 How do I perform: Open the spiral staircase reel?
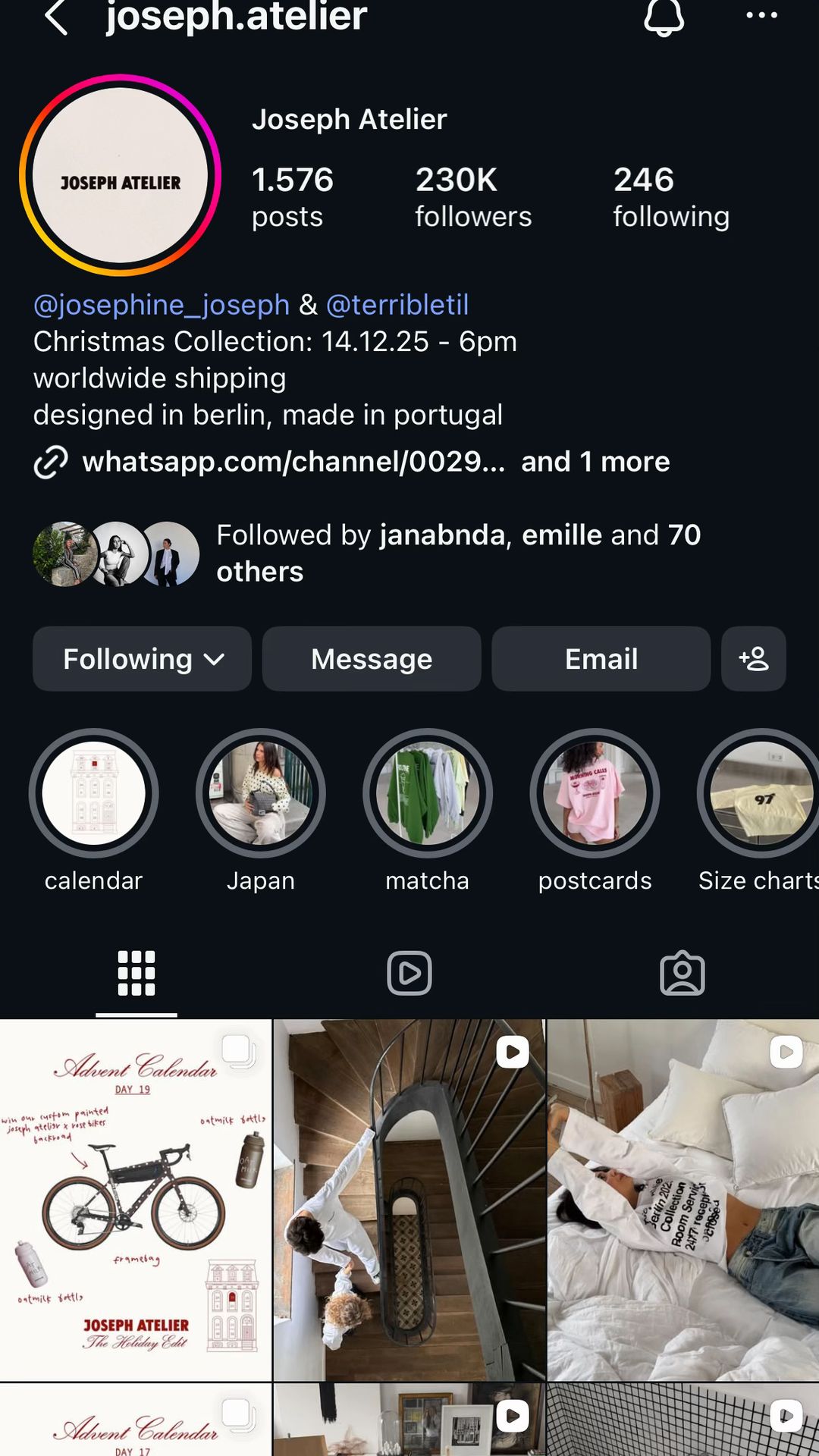(x=409, y=1200)
